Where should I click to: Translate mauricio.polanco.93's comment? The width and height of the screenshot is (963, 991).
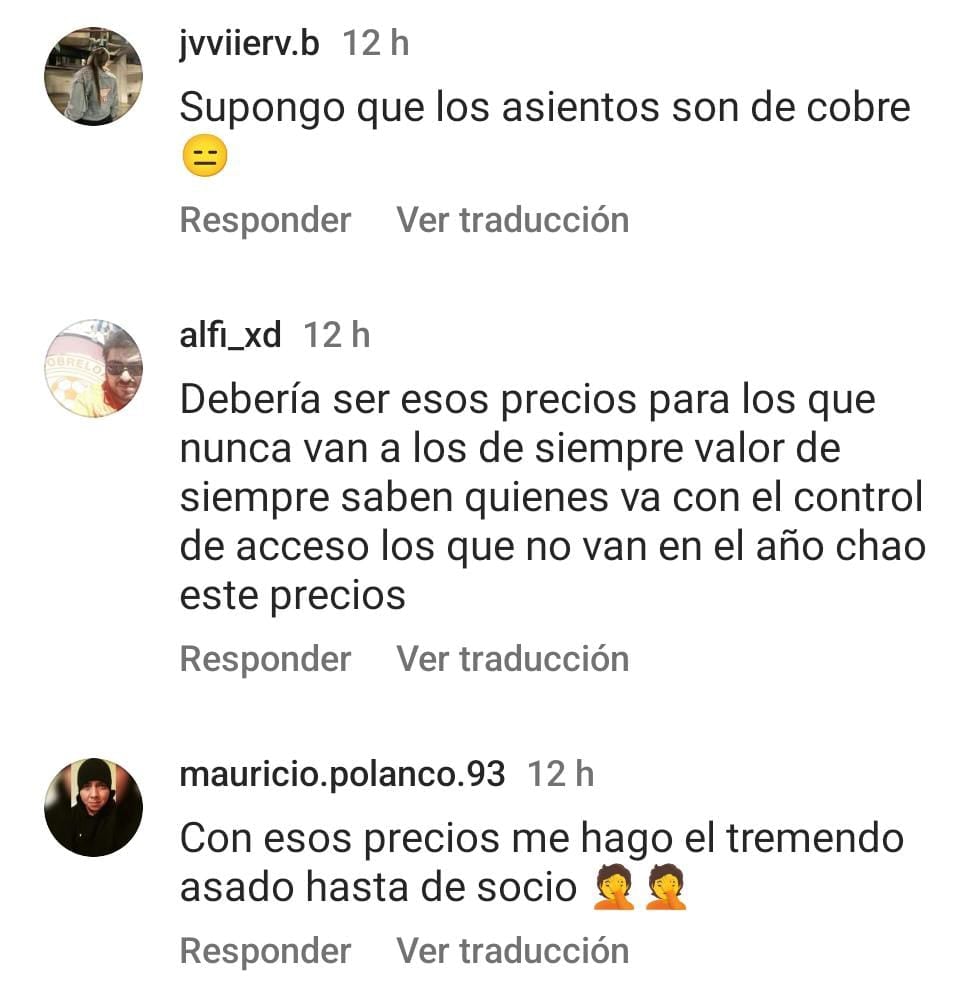pyautogui.click(x=512, y=950)
